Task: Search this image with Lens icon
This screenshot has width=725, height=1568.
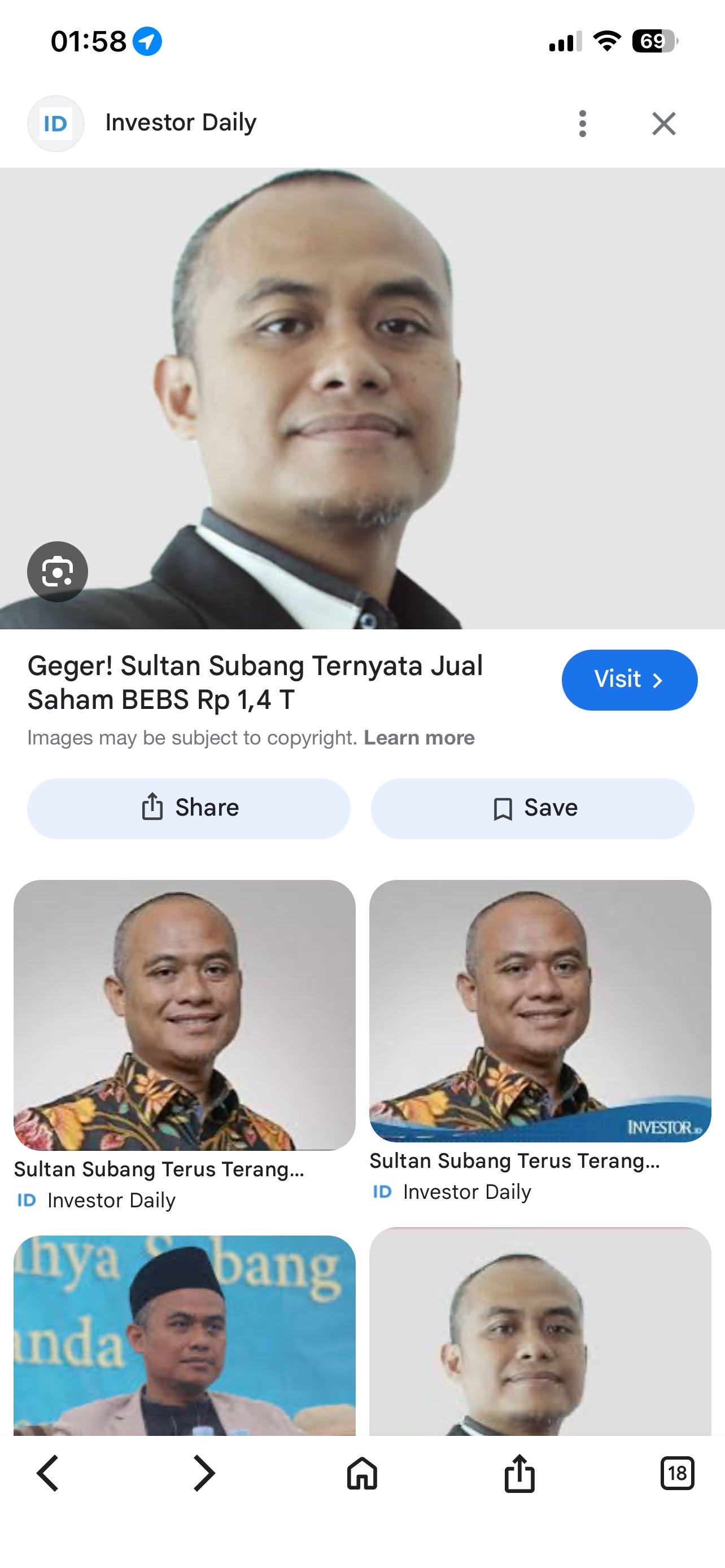Action: pyautogui.click(x=57, y=572)
